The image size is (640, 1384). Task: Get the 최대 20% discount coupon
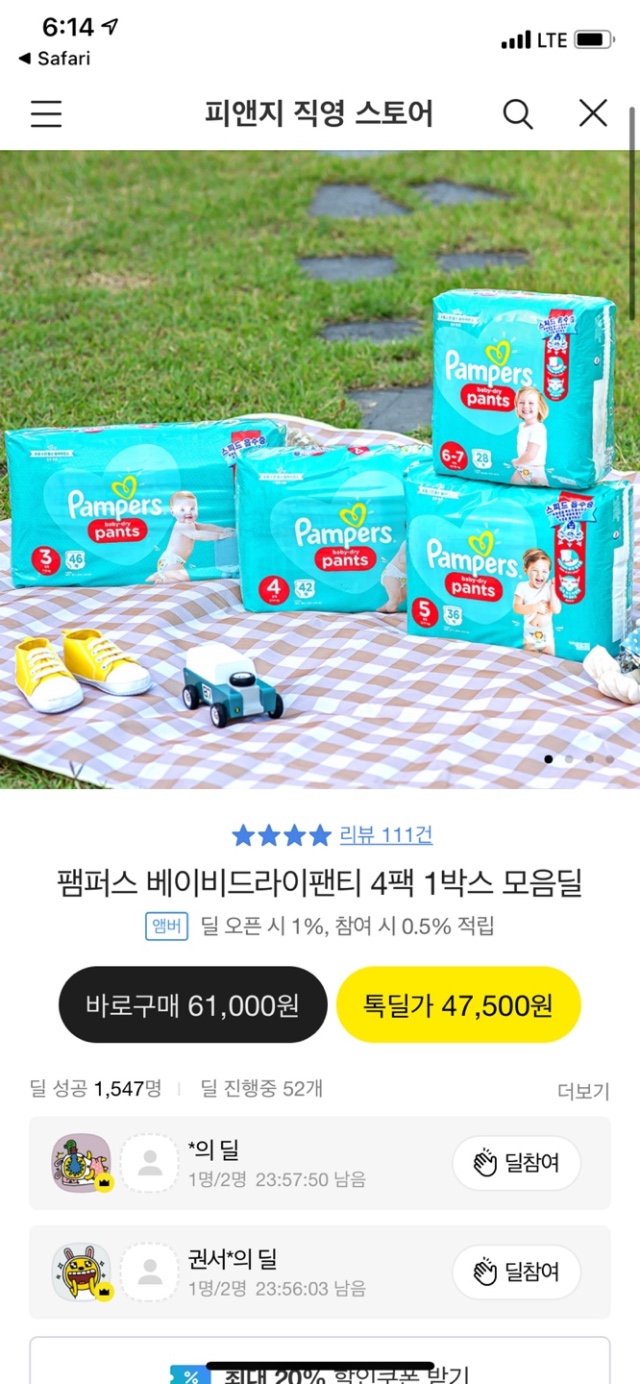pos(320,1370)
